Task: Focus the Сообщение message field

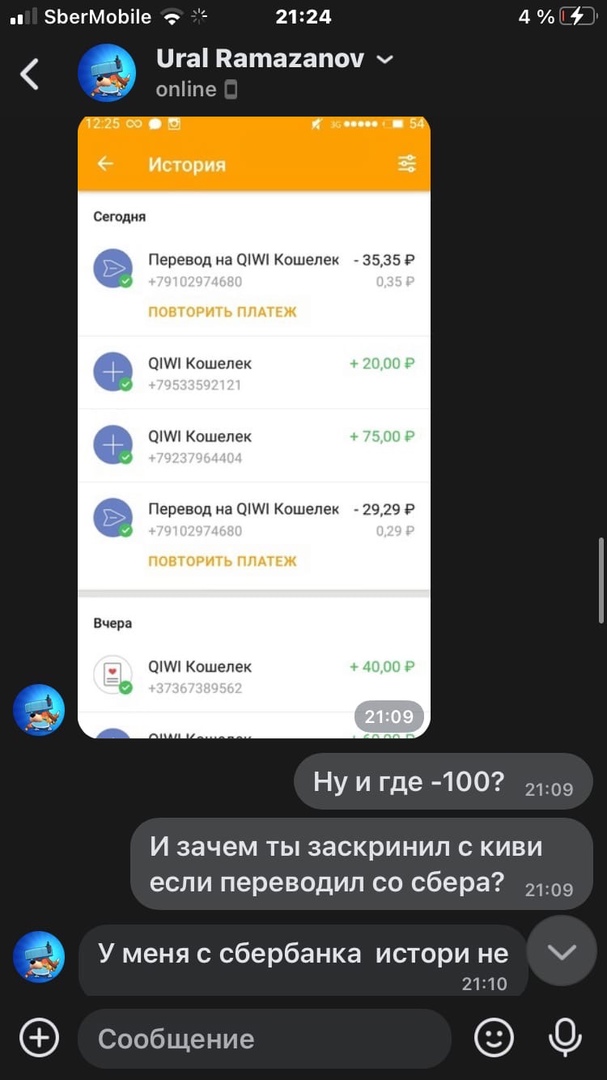Action: 265,1039
